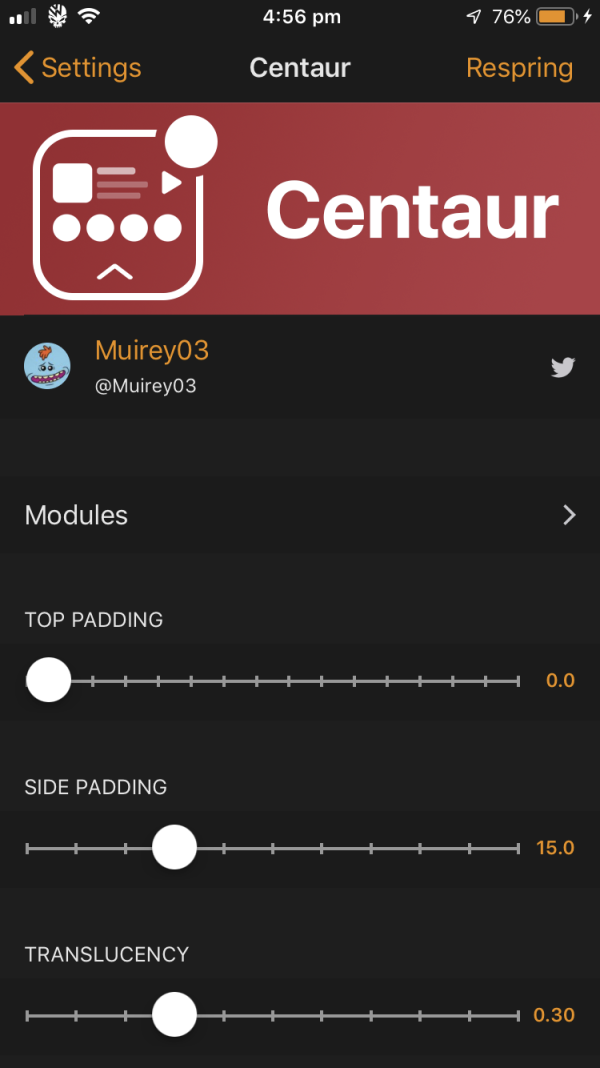This screenshot has width=600, height=1068.
Task: Tap the Translucency slider knob
Action: point(174,1015)
